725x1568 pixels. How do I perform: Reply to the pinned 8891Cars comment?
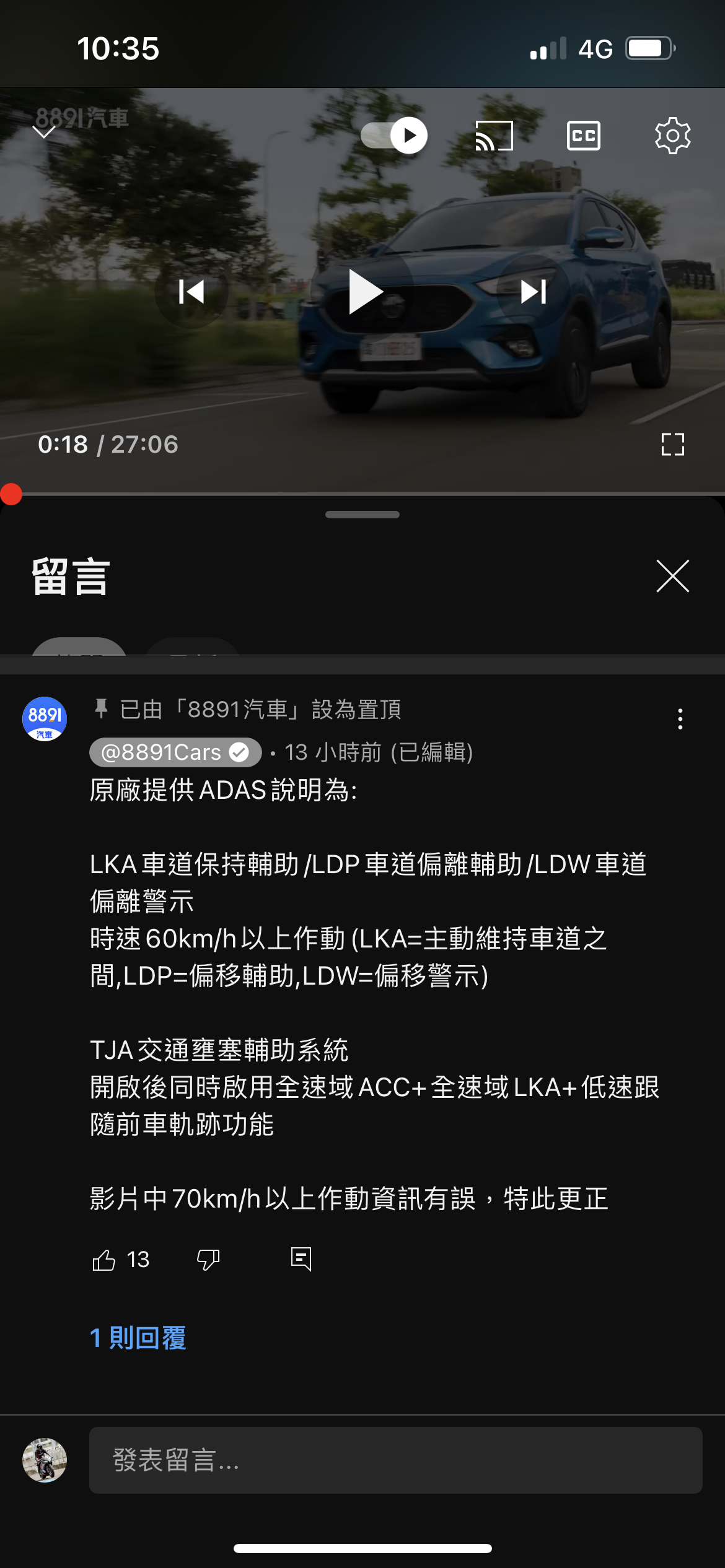coord(301,1259)
